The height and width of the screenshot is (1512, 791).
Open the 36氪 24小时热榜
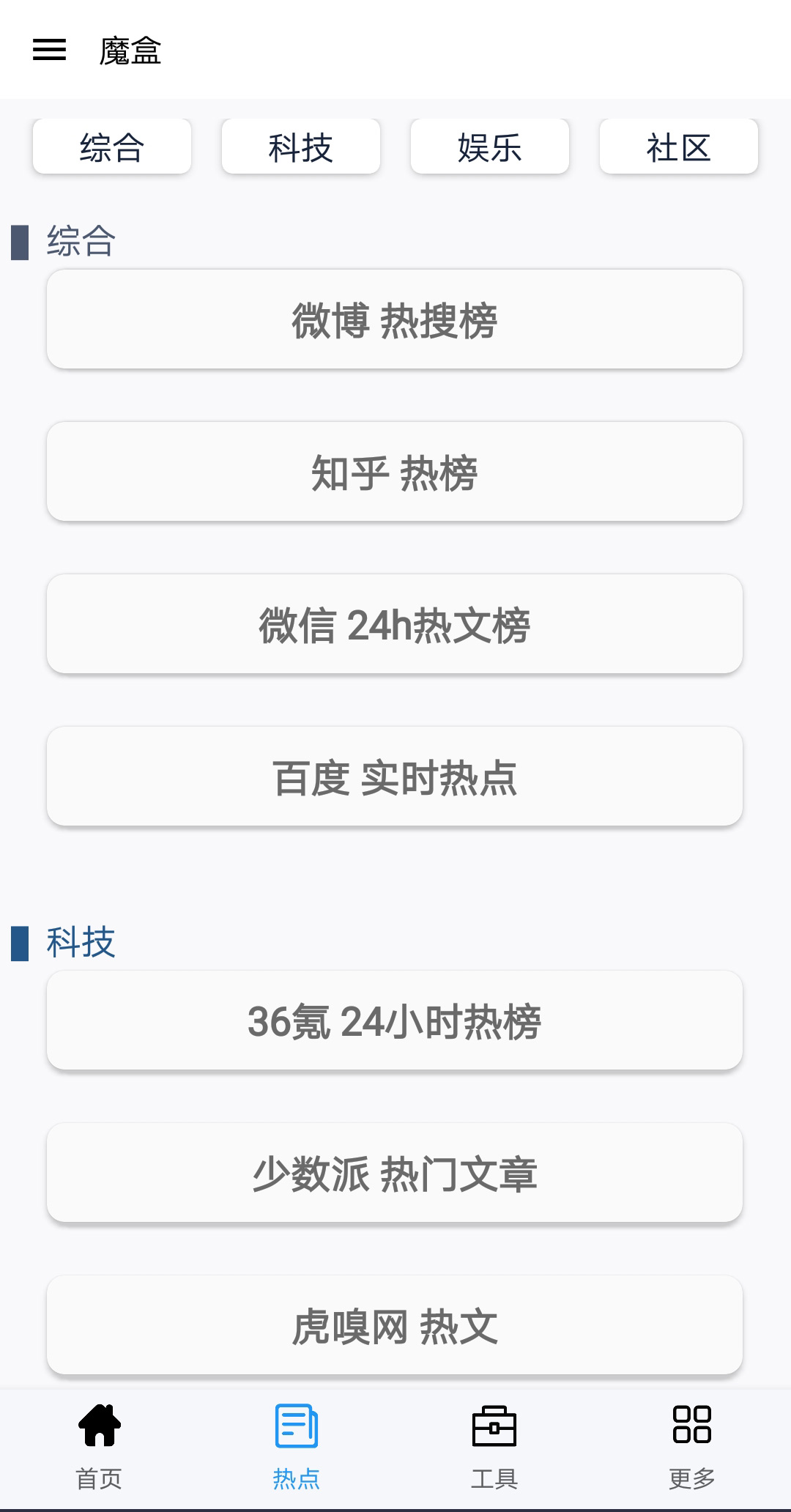tap(395, 1020)
